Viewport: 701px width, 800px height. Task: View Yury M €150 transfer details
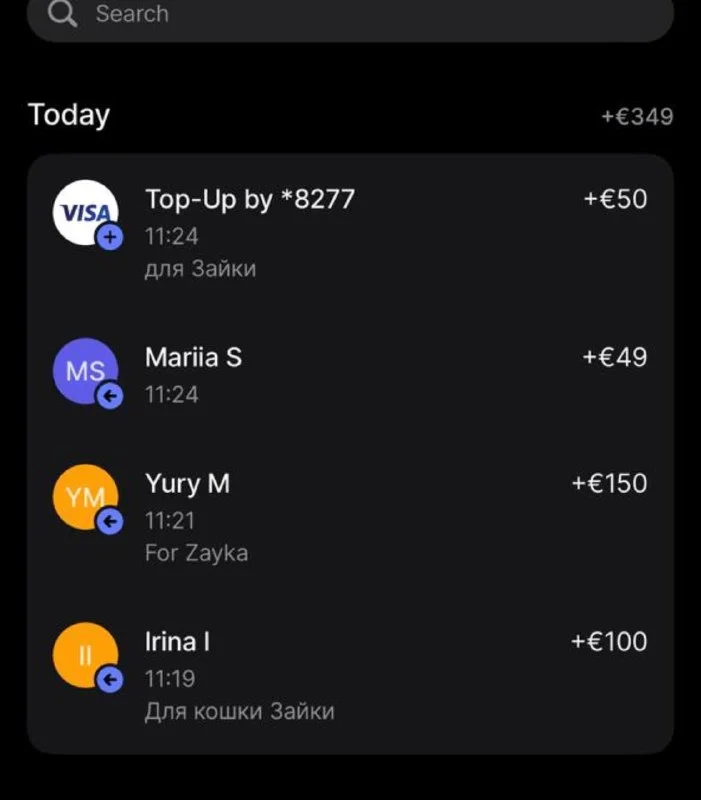350,516
